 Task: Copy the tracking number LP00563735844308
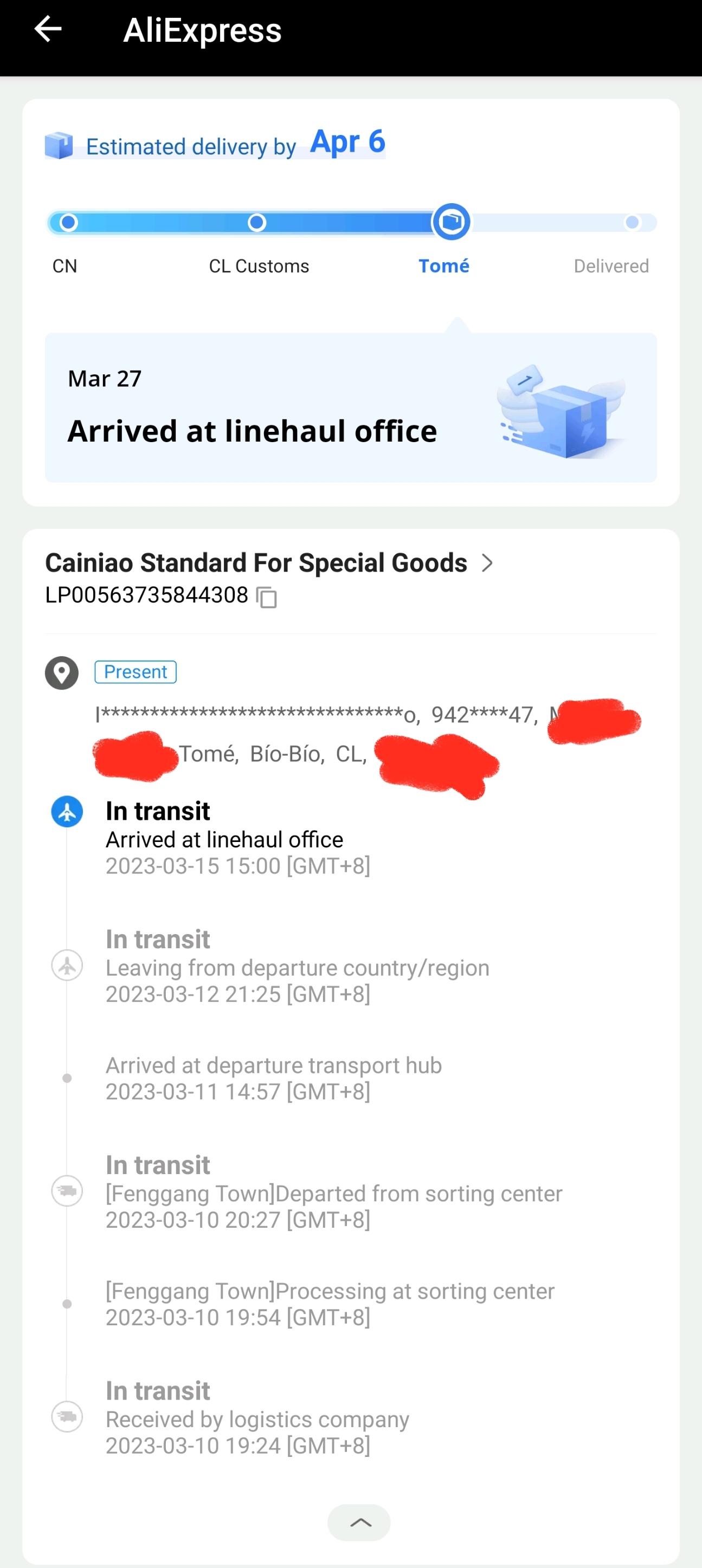(x=267, y=597)
